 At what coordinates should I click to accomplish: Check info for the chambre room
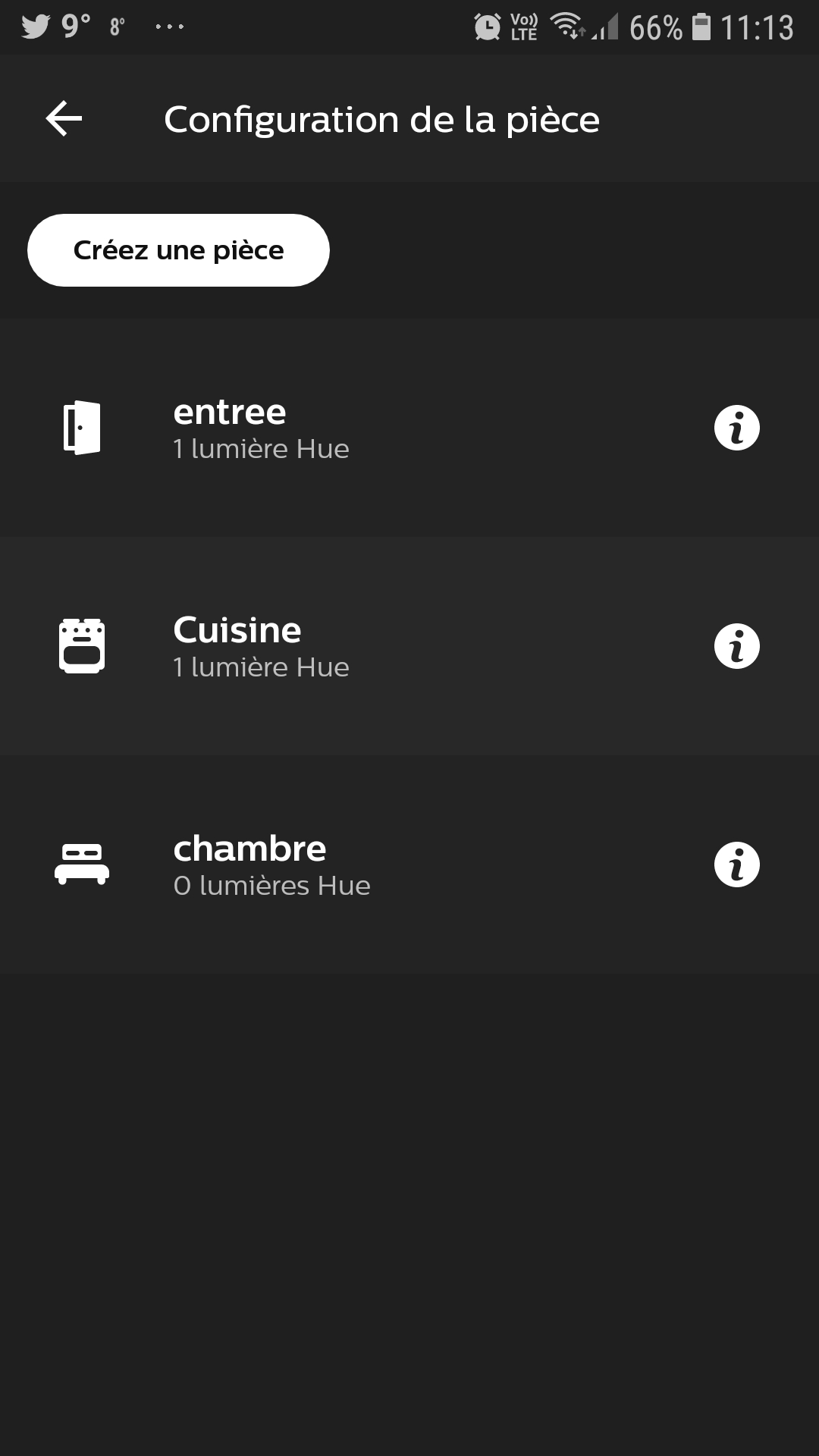tap(736, 864)
